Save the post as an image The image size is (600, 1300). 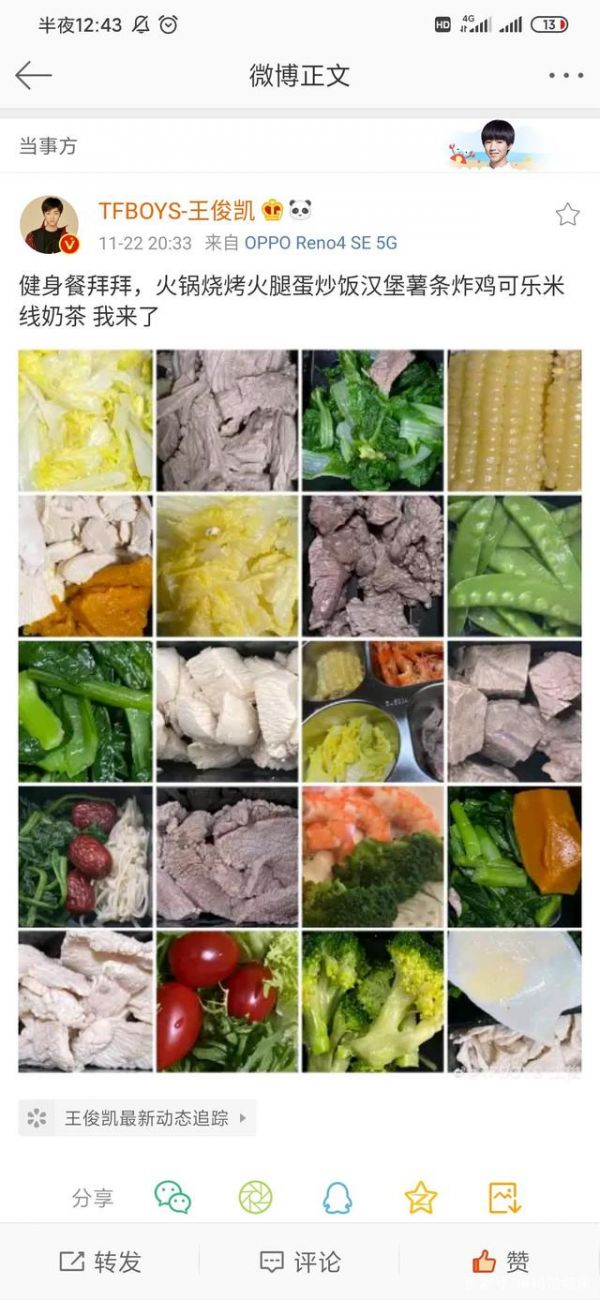(x=504, y=1197)
